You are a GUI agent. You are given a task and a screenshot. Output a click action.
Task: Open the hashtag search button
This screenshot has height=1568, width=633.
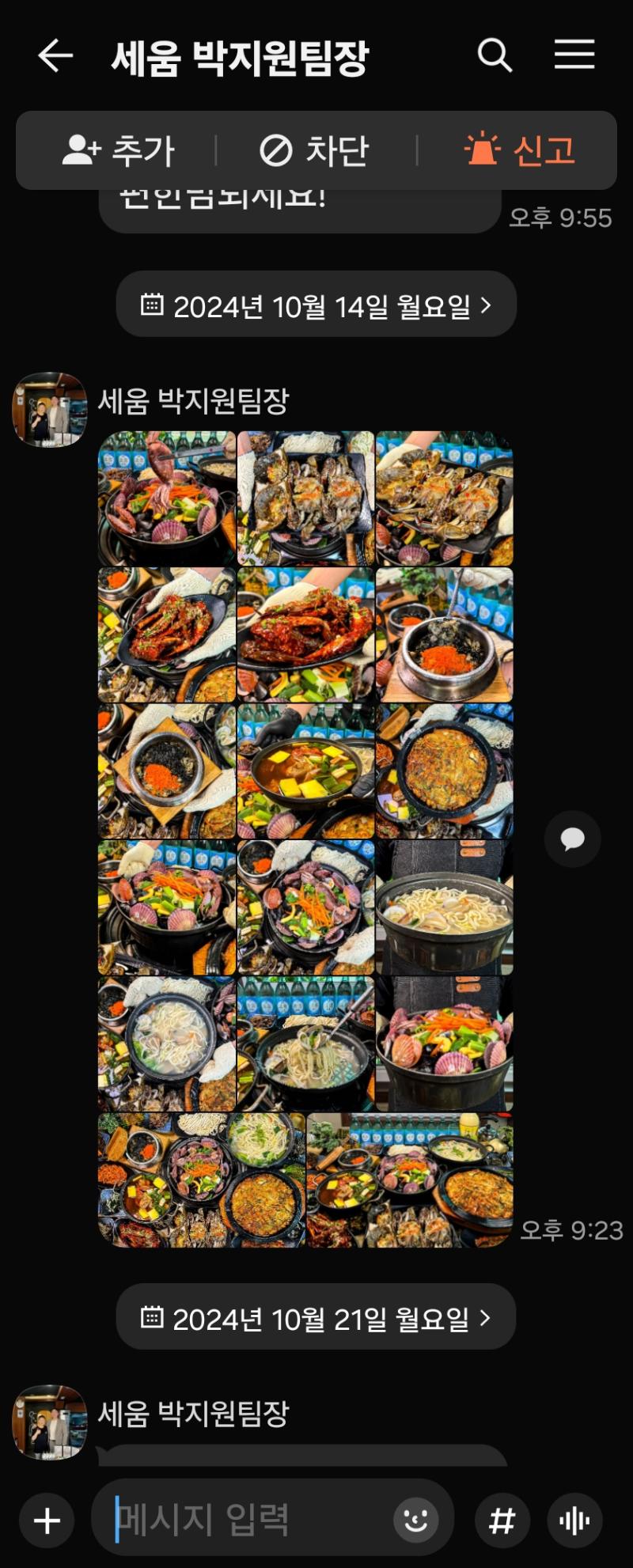[x=502, y=1521]
